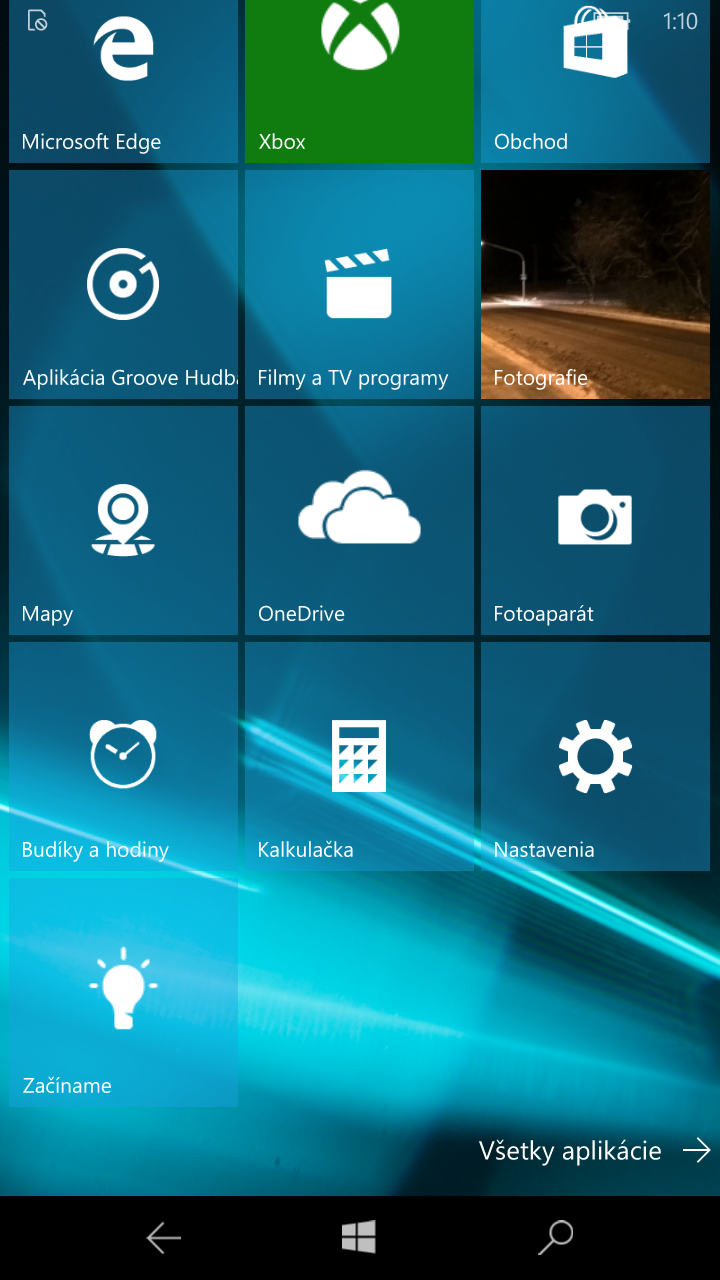Screen dimensions: 720x1280
Task: Launch the Fotoaparát camera tile
Action: (x=595, y=520)
